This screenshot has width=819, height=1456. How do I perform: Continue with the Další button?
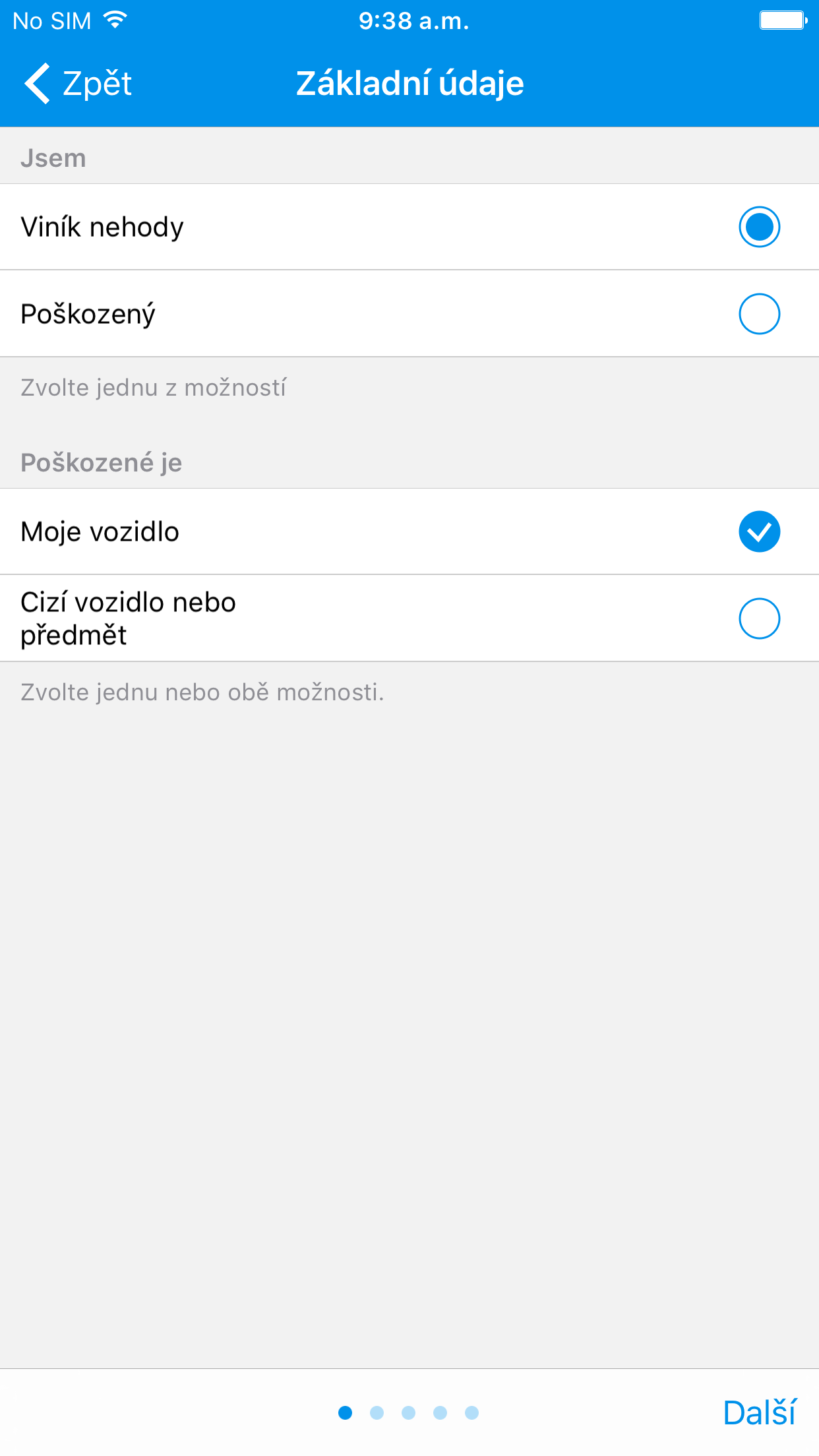point(760,1412)
